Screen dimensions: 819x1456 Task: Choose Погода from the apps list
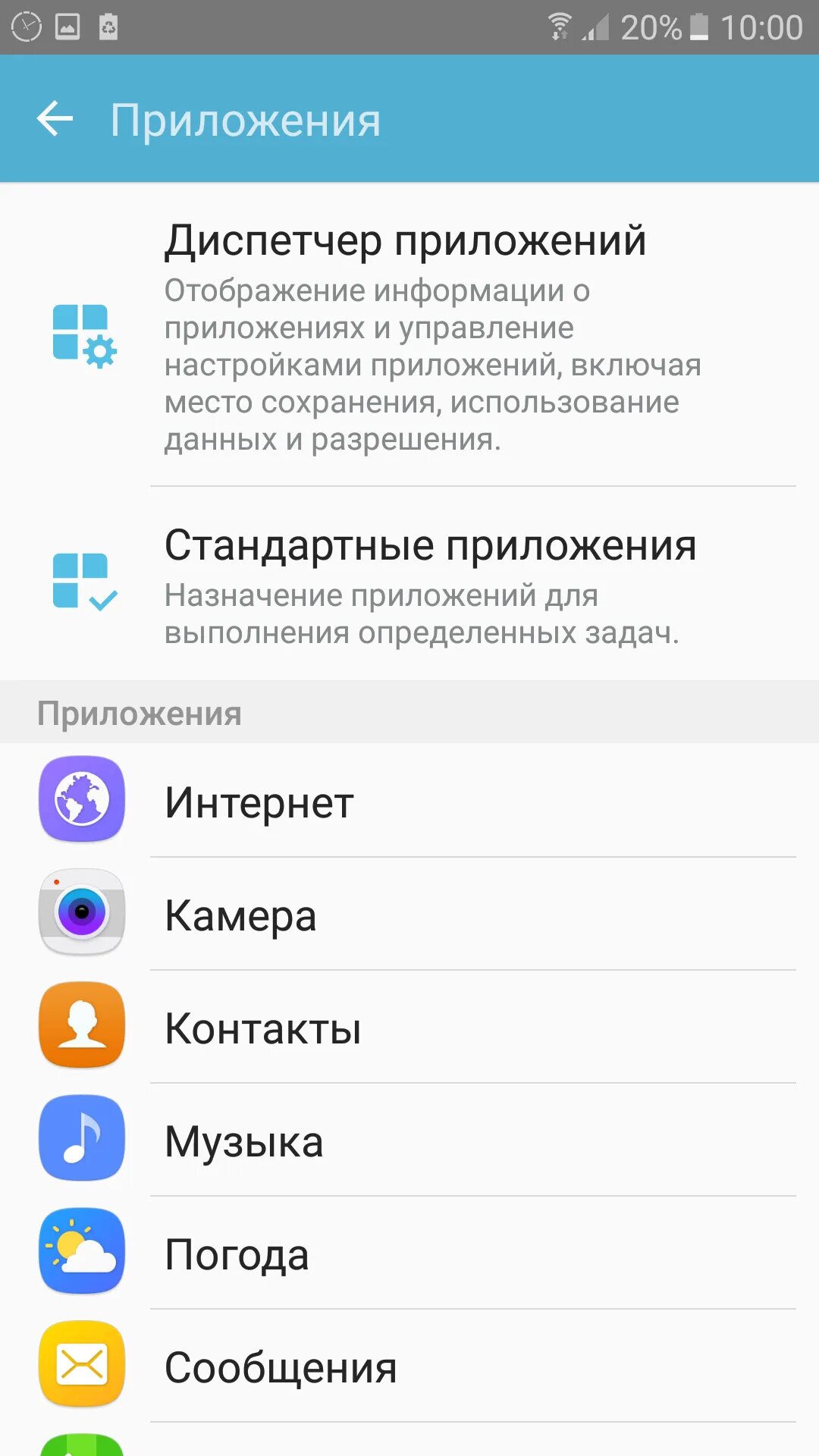(409, 1254)
